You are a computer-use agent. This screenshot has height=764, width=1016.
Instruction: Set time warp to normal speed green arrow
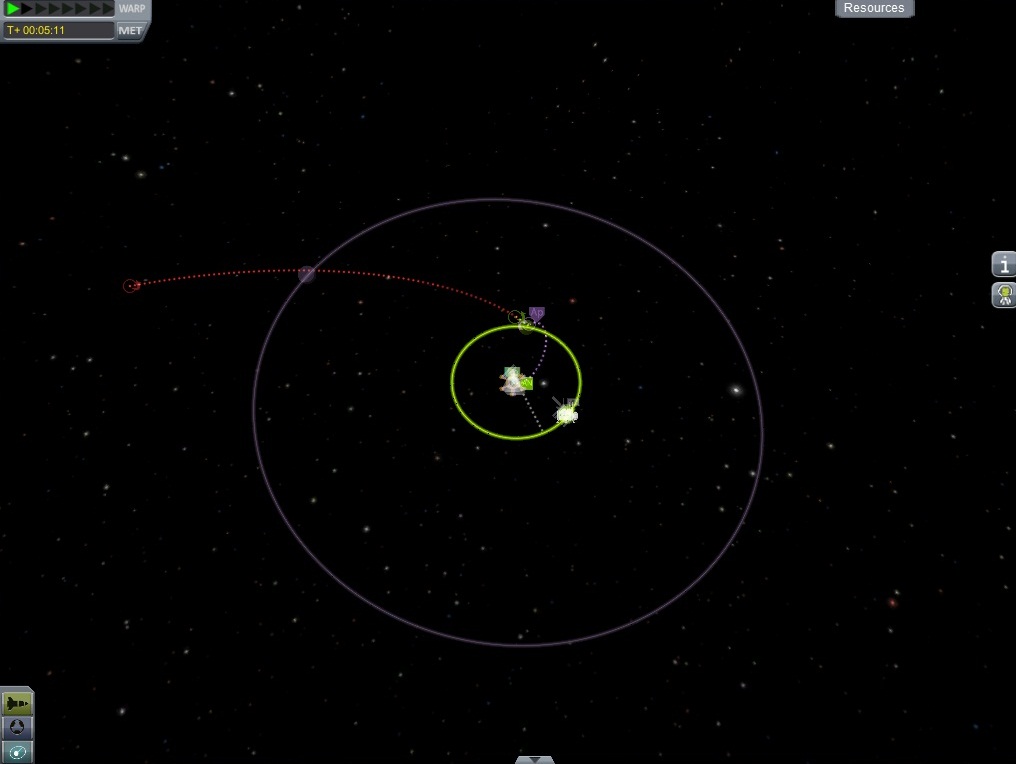[14, 9]
